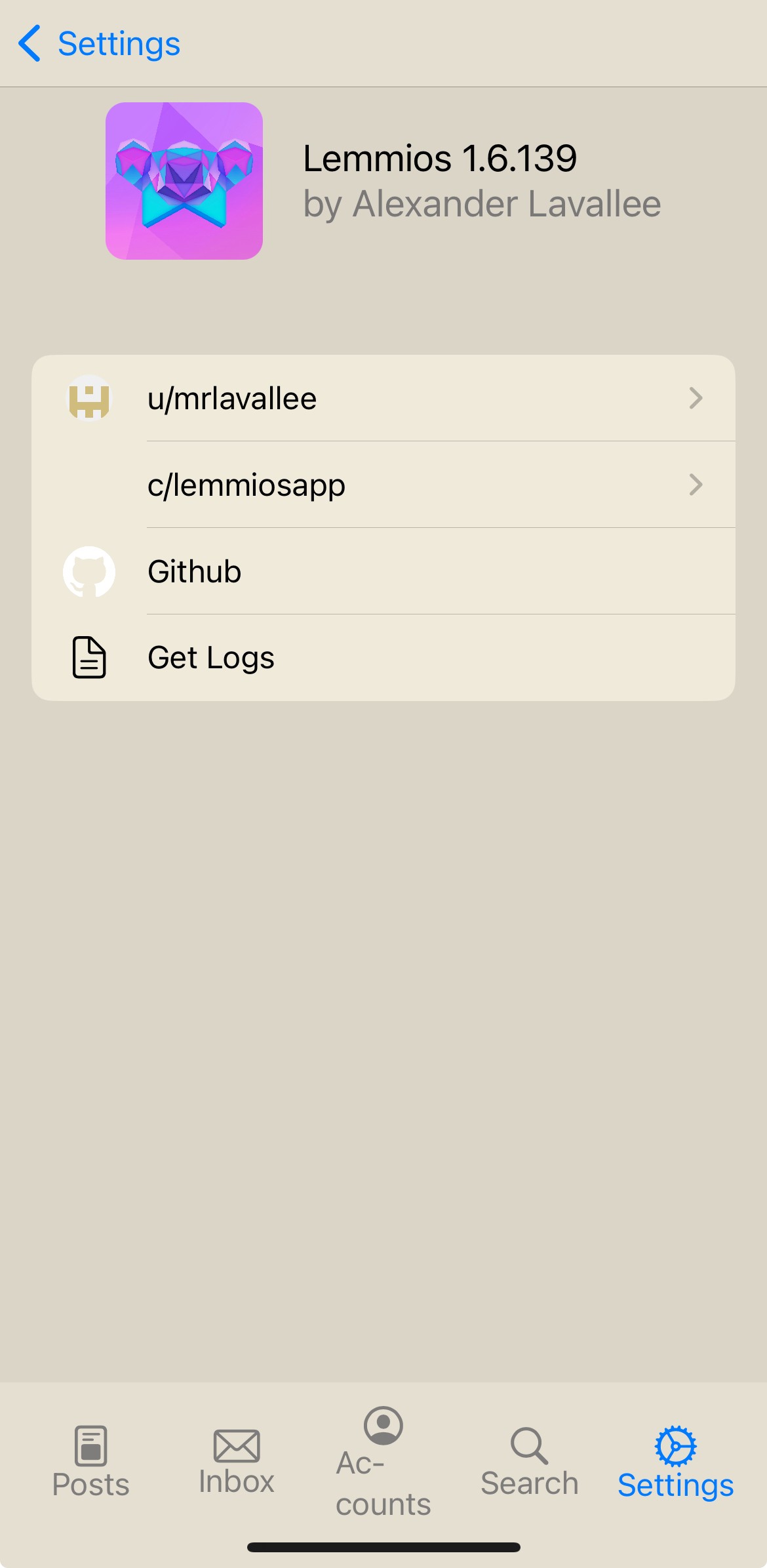Switch to the Inbox tab
This screenshot has width=767, height=1568.
[x=237, y=1462]
